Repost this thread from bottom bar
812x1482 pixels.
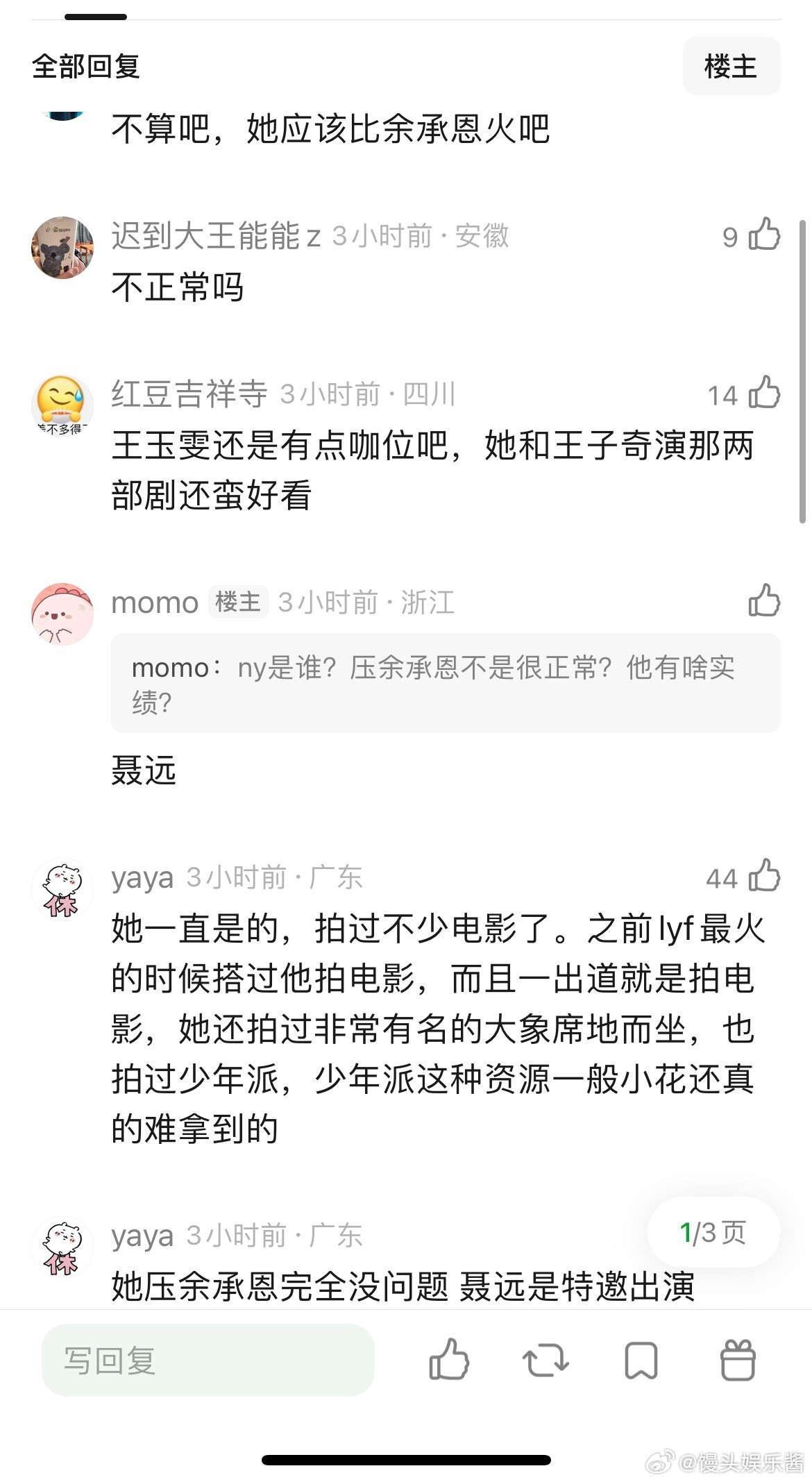(x=545, y=1359)
